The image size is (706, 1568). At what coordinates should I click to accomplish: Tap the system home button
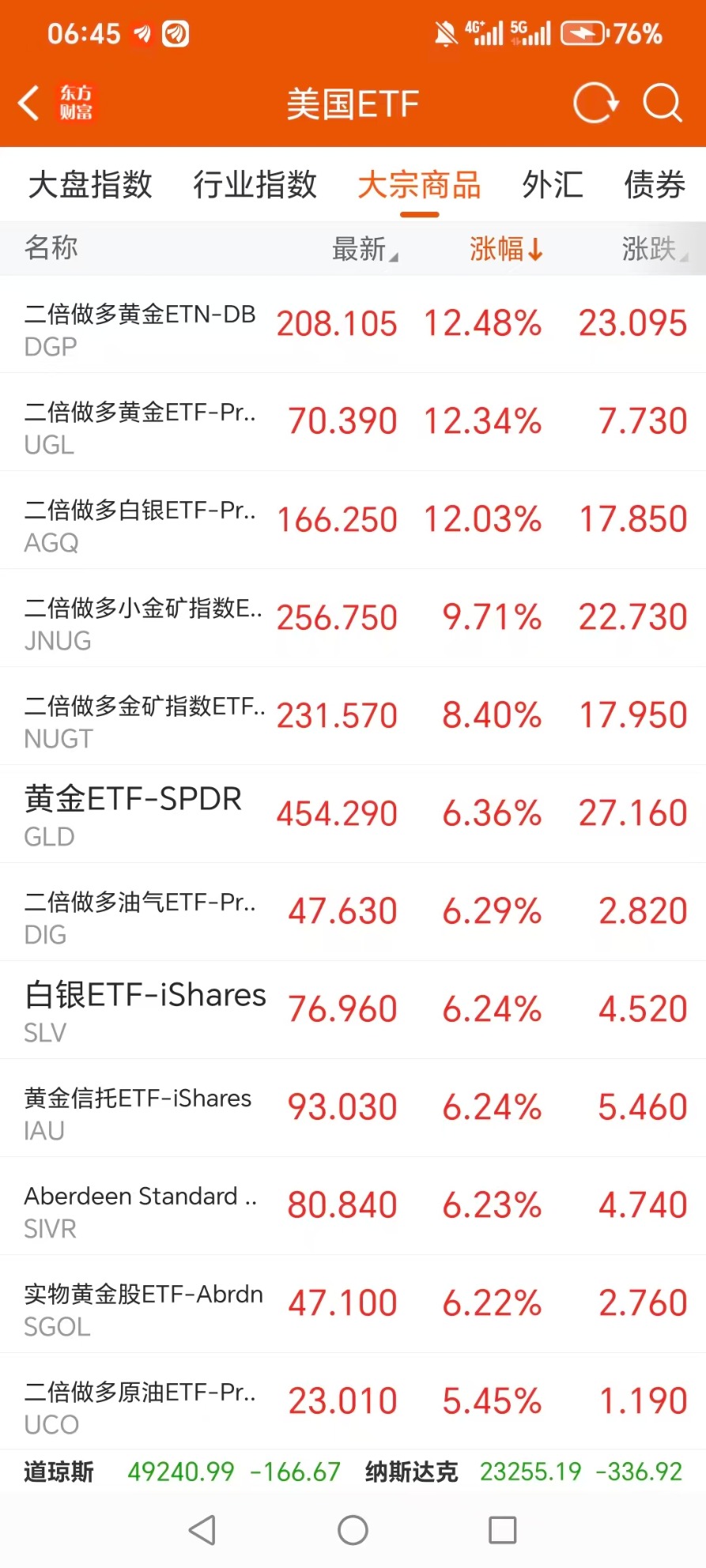click(353, 1530)
